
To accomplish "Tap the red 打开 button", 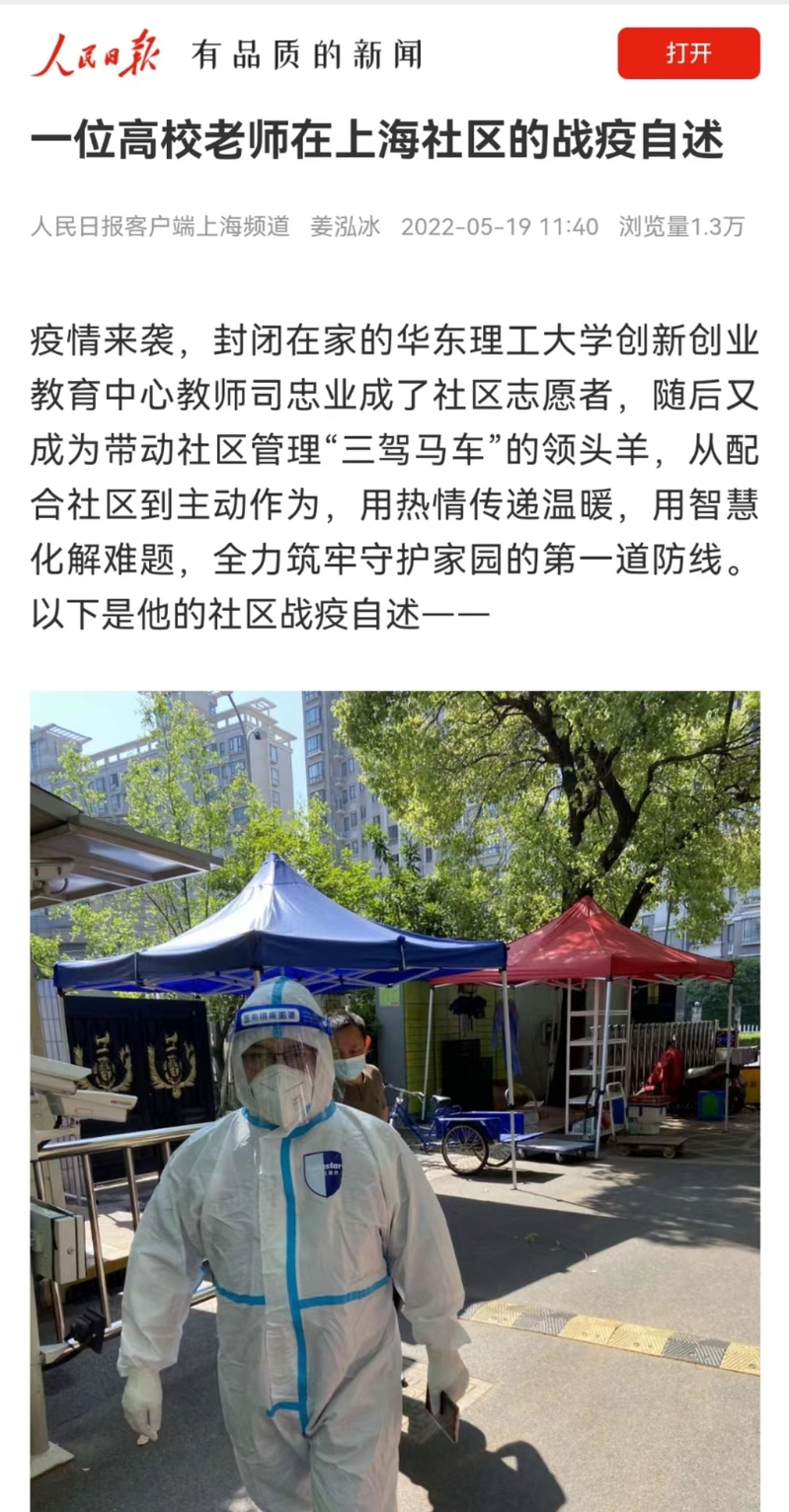I will click(x=688, y=53).
